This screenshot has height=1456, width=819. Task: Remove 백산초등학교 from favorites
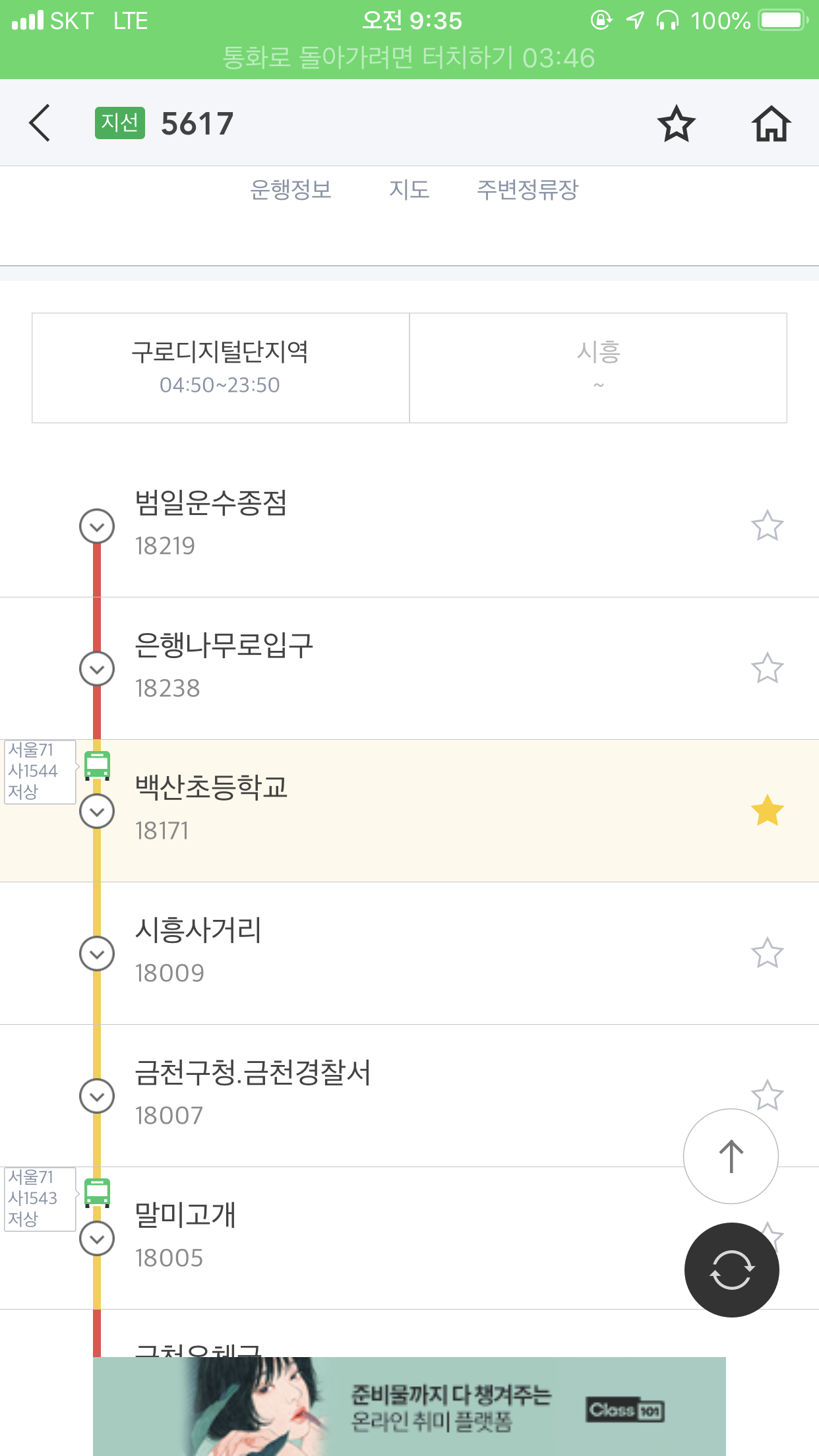[767, 811]
